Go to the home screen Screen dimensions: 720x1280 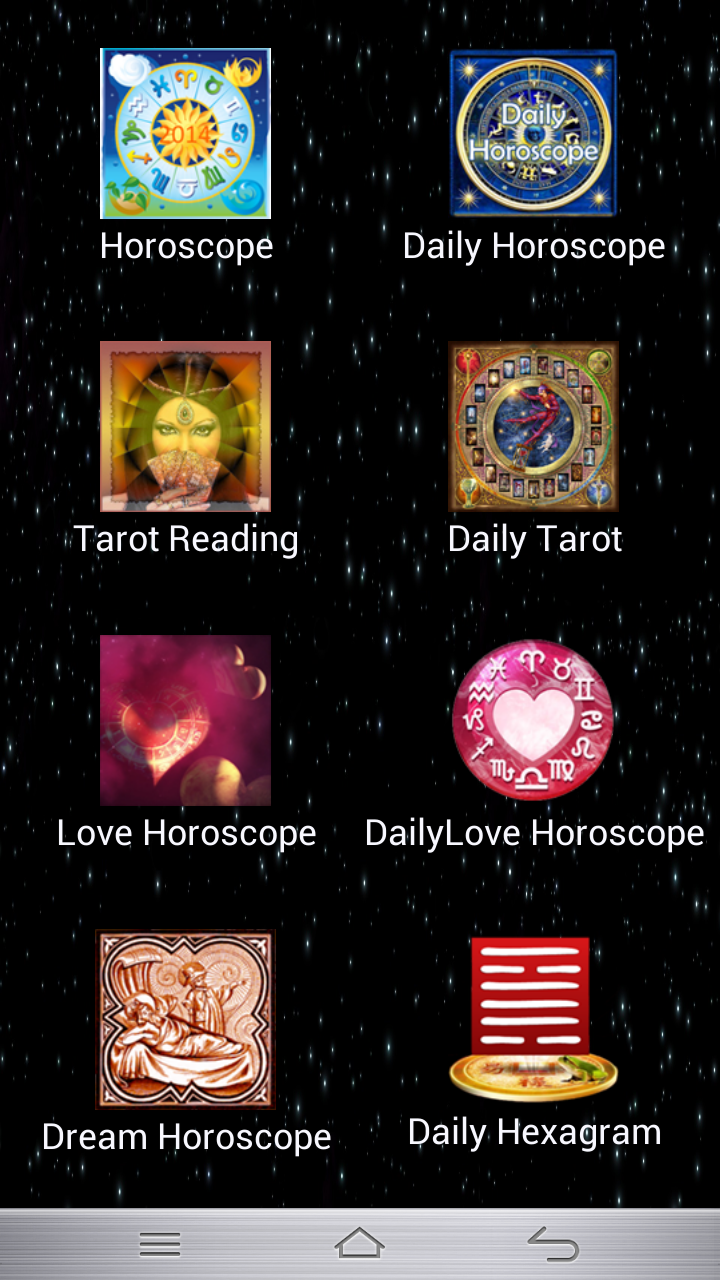click(360, 1244)
